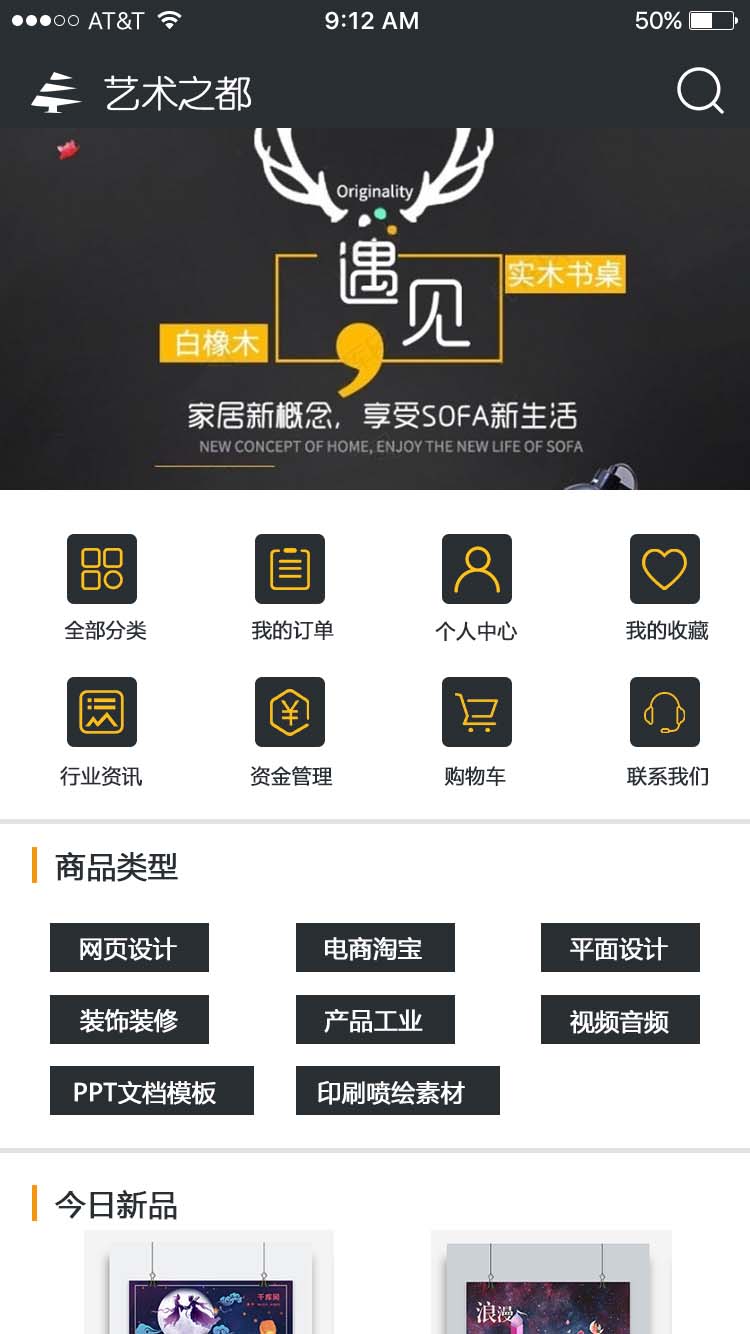The width and height of the screenshot is (750, 1334).
Task: Select the 电商淘宝 category chip
Action: pos(375,948)
